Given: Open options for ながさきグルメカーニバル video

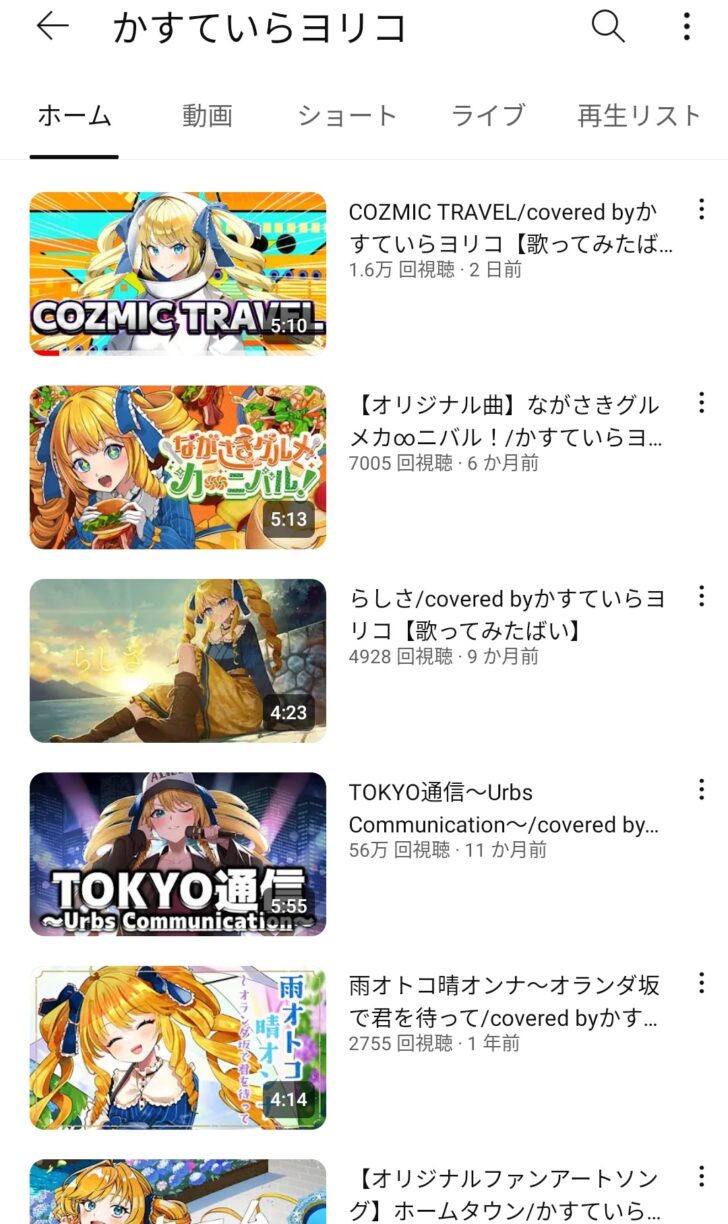Looking at the screenshot, I should coord(701,403).
